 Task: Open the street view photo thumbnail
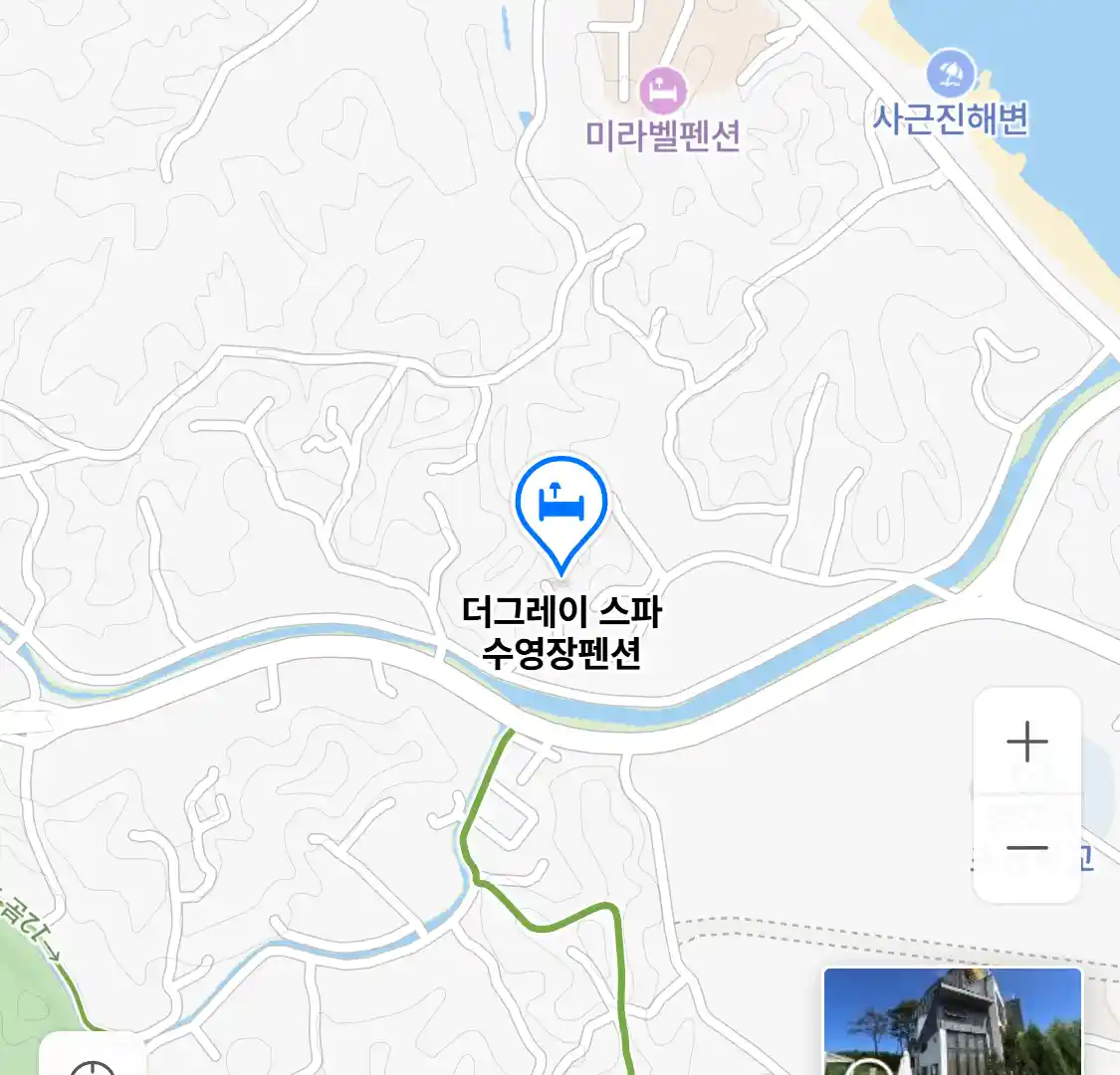(x=952, y=1021)
